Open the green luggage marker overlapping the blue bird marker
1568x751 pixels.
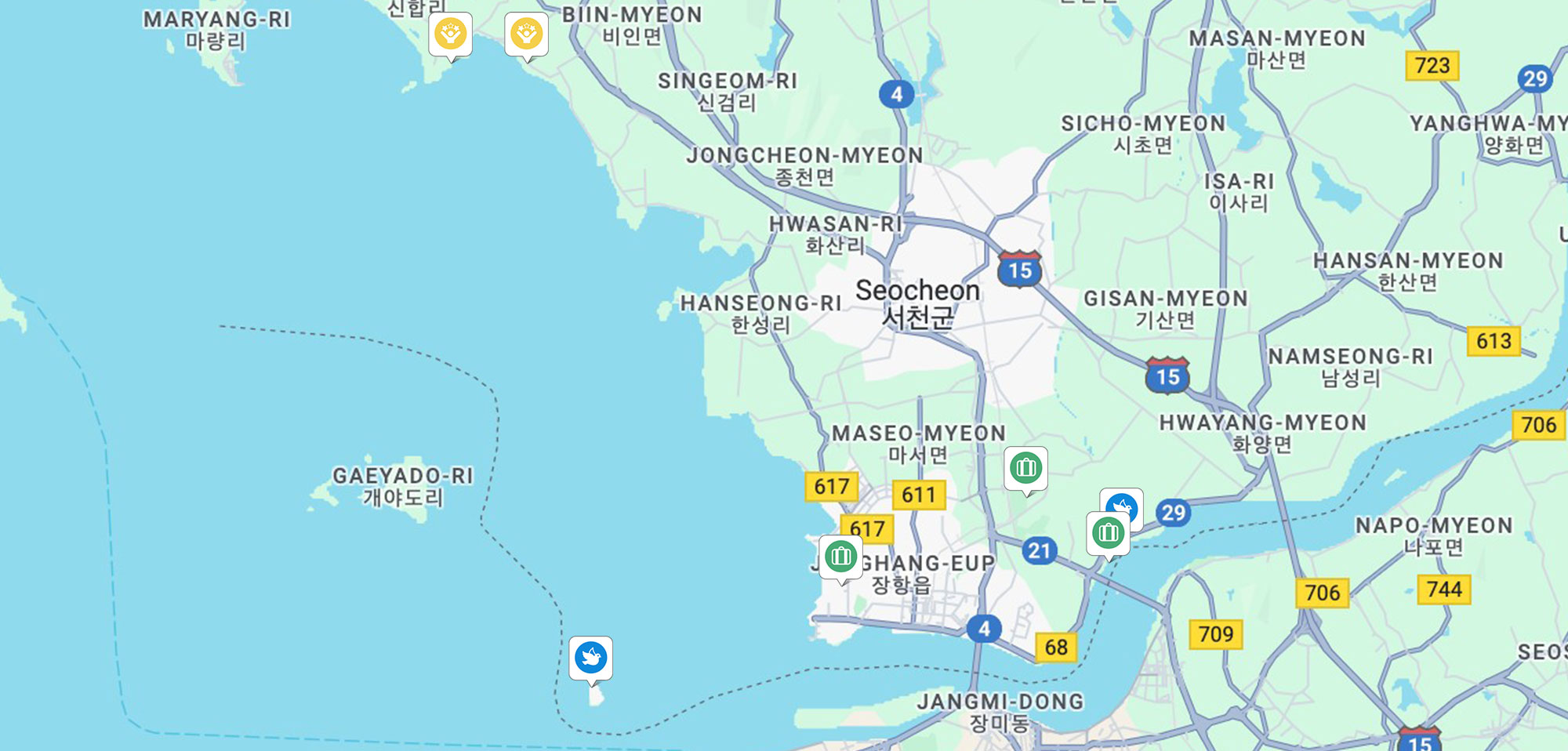(1108, 534)
